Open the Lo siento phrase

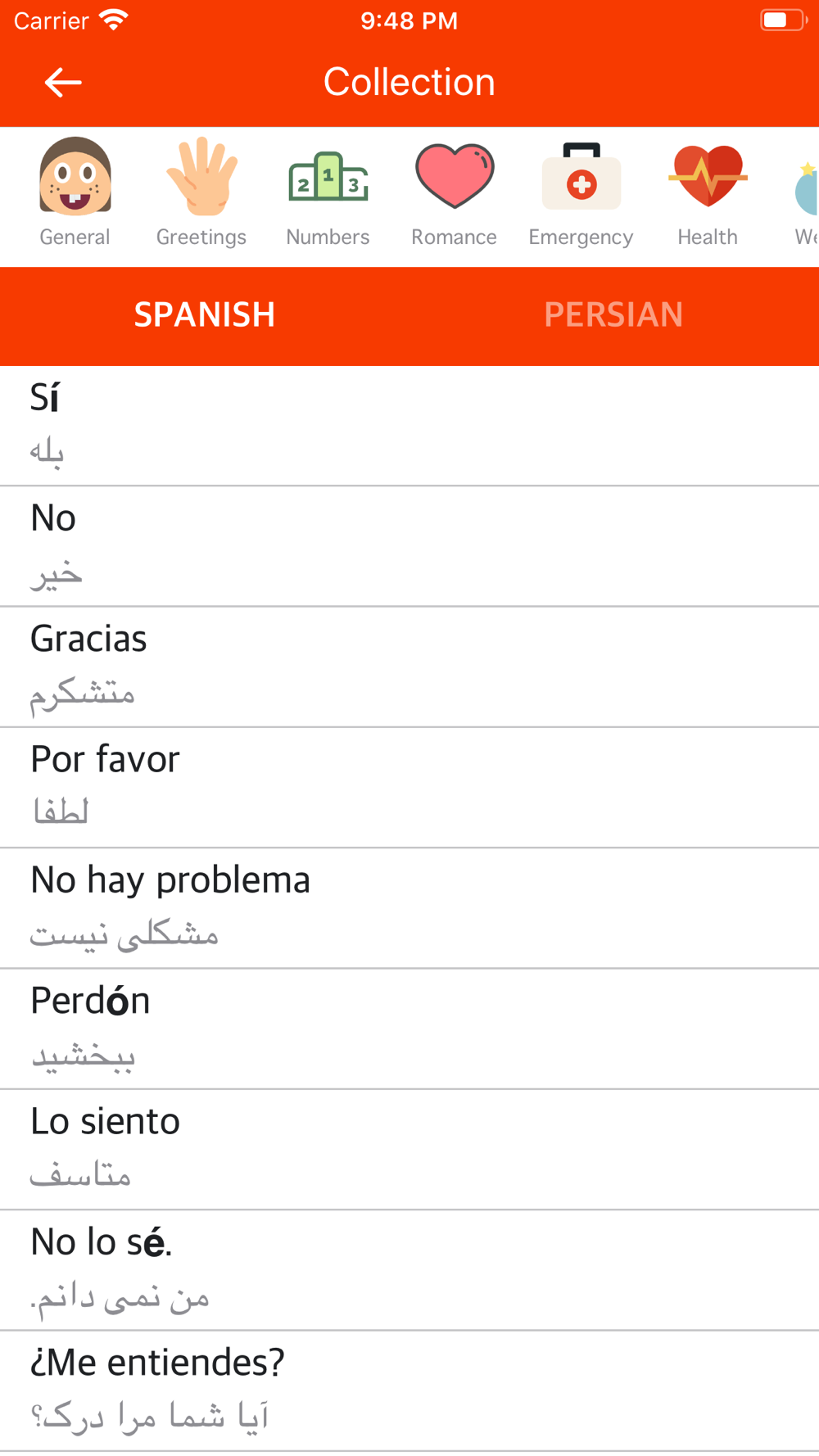click(409, 1149)
